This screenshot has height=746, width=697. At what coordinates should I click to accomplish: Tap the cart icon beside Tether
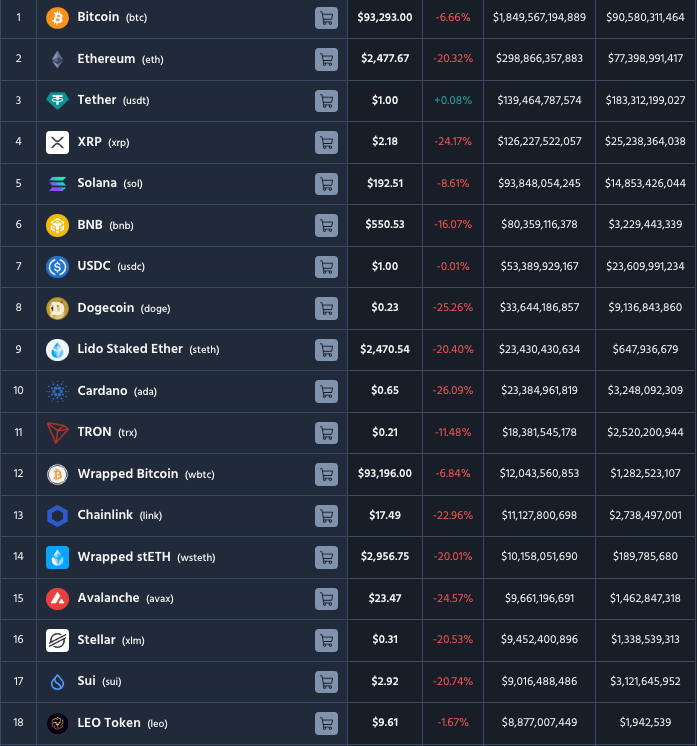[x=326, y=100]
